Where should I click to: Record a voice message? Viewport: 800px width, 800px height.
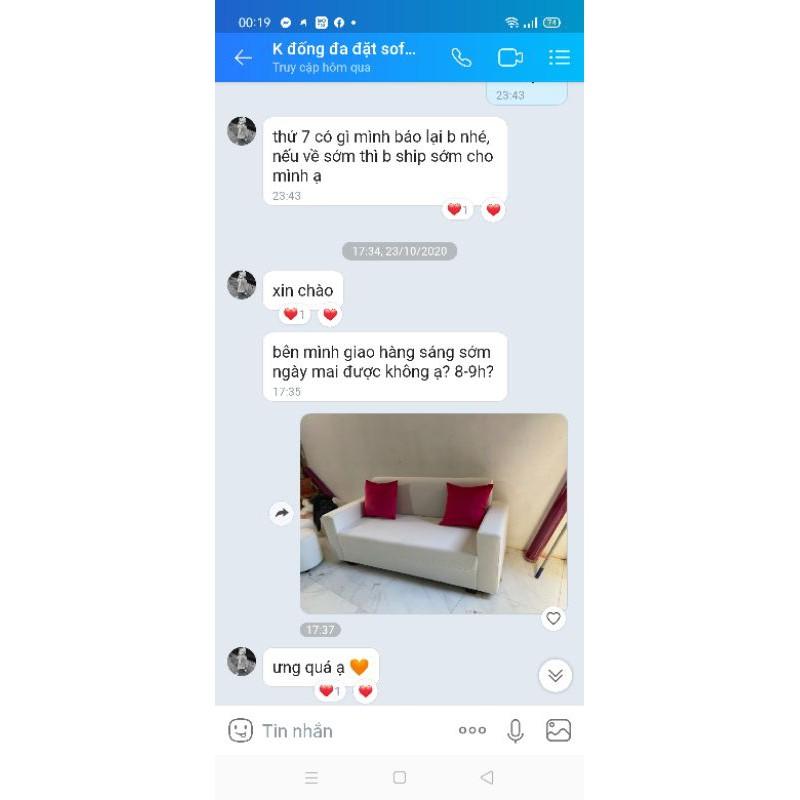pyautogui.click(x=515, y=731)
